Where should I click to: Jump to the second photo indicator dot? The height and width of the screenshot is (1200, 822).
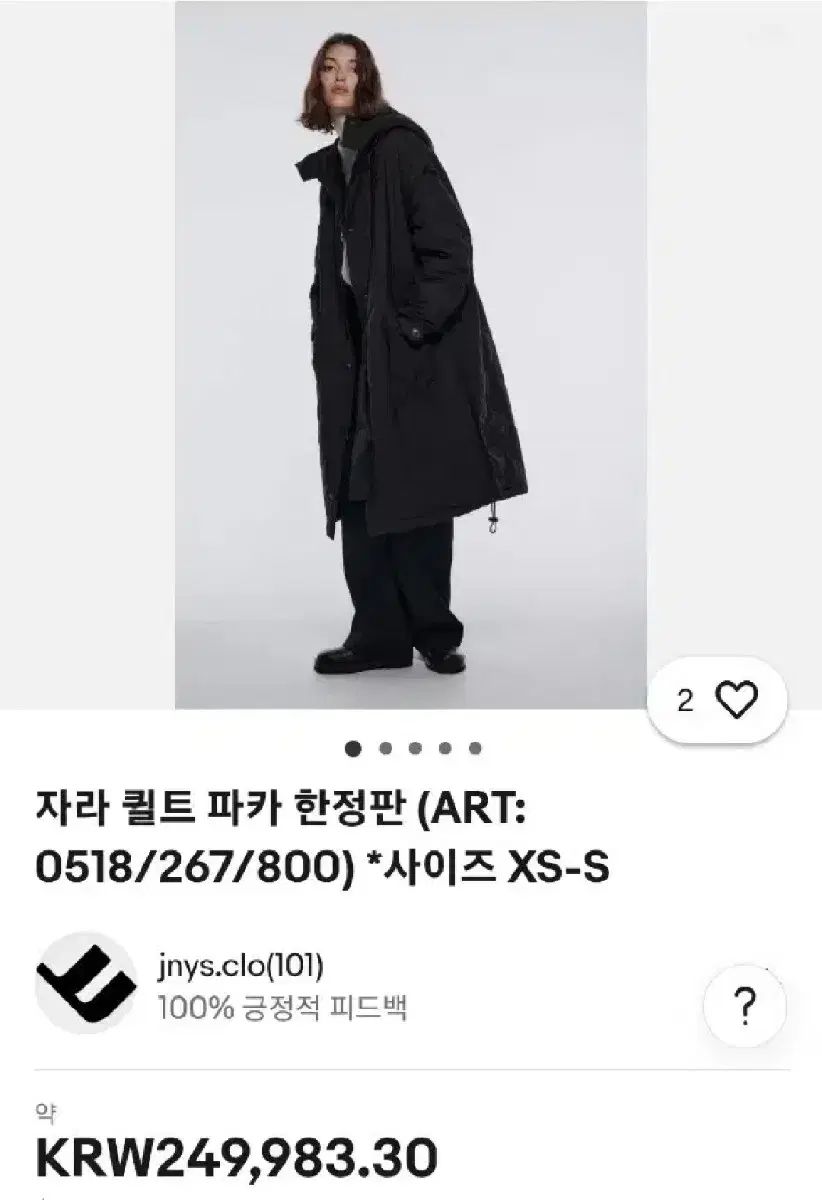pyautogui.click(x=383, y=747)
